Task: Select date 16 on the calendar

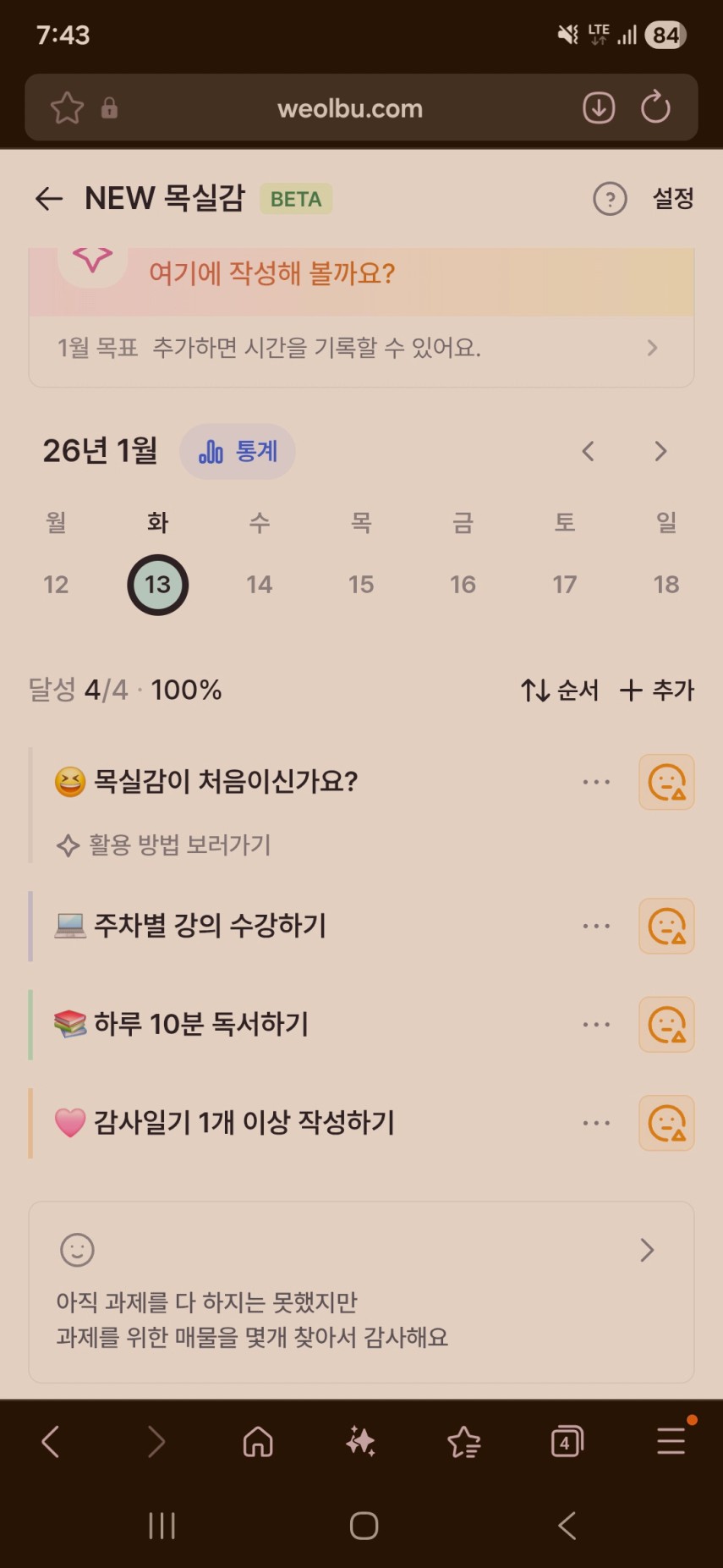Action: 463,585
